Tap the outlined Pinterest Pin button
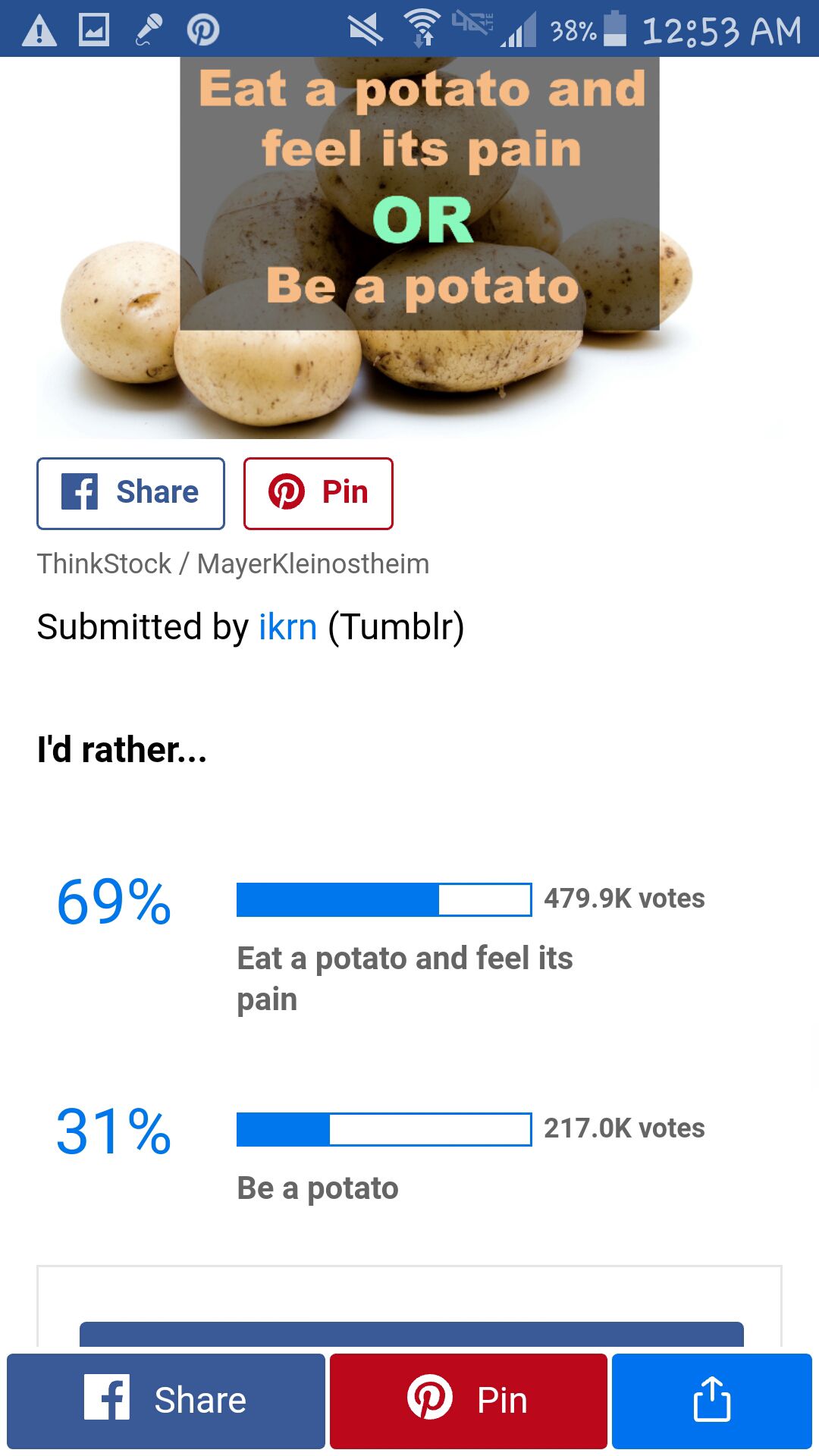The height and width of the screenshot is (1456, 819). click(318, 493)
